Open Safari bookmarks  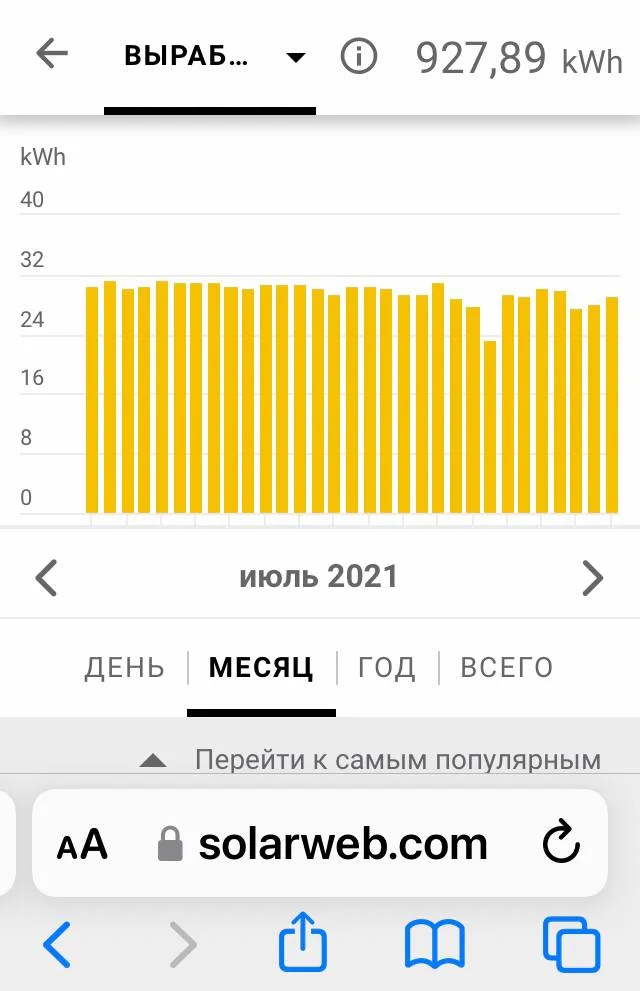[435, 944]
